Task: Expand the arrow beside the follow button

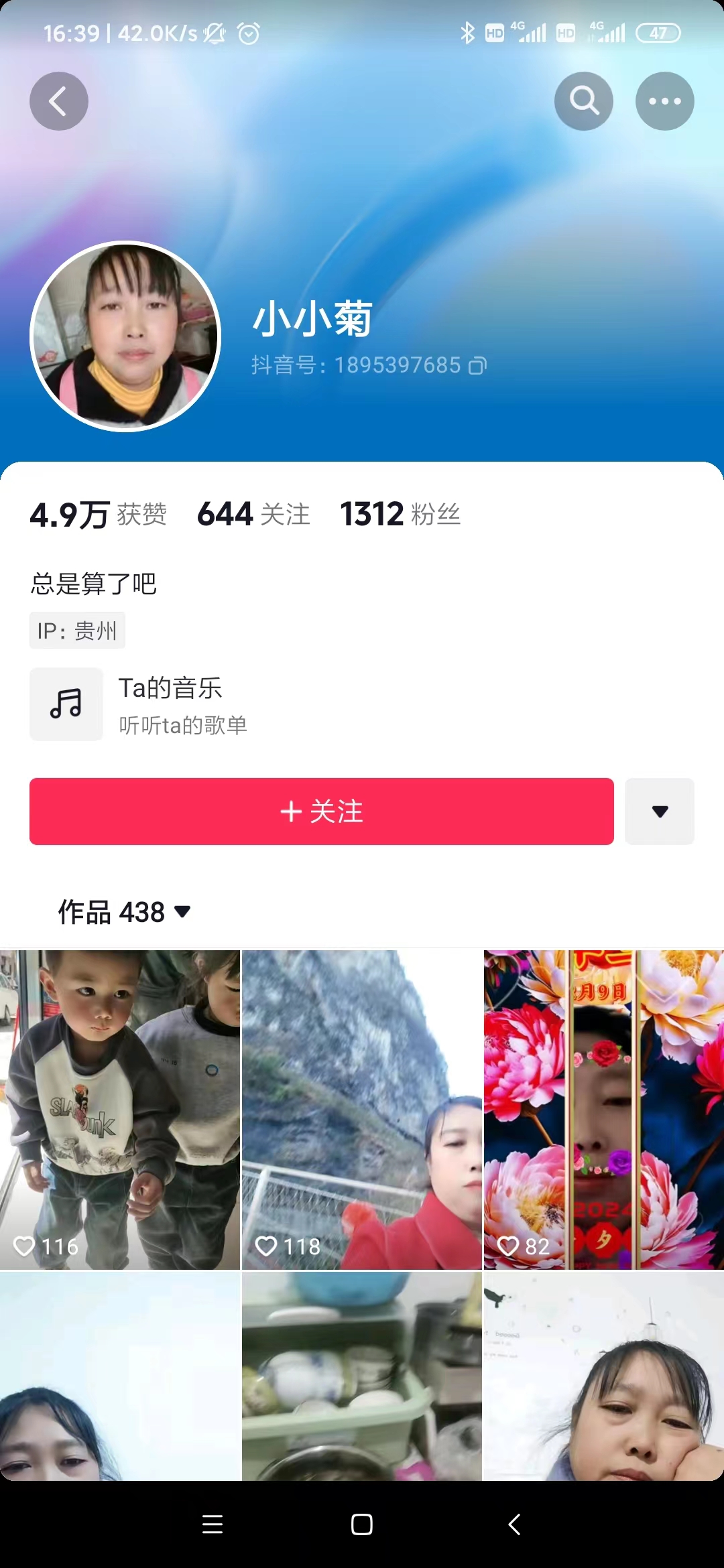Action: 660,811
